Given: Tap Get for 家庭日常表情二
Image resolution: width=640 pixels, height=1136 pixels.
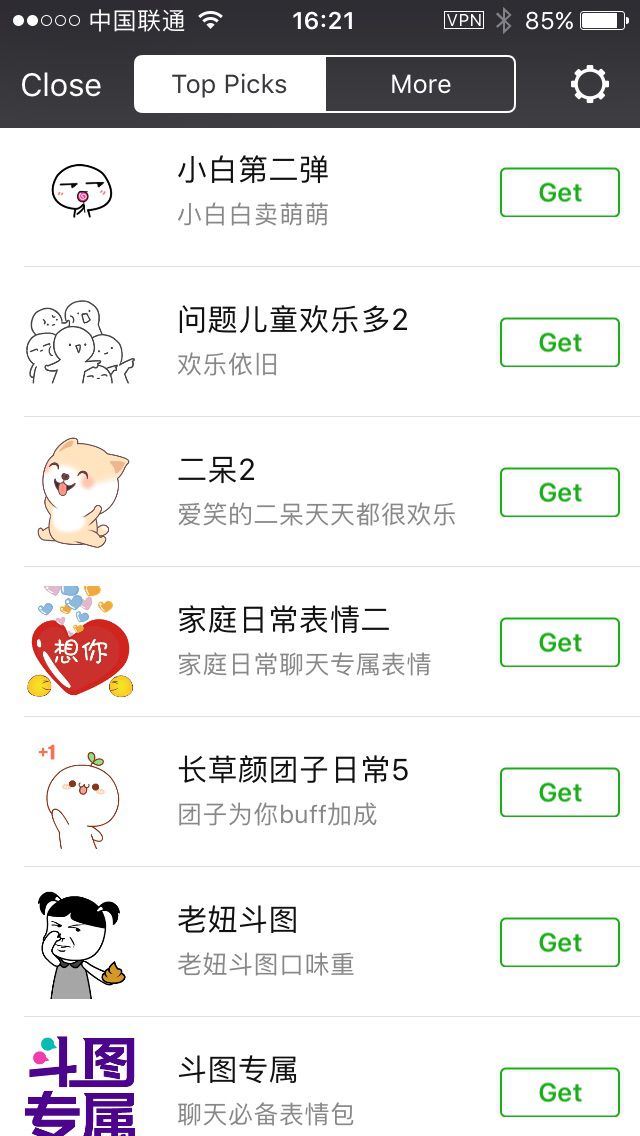Looking at the screenshot, I should 560,642.
